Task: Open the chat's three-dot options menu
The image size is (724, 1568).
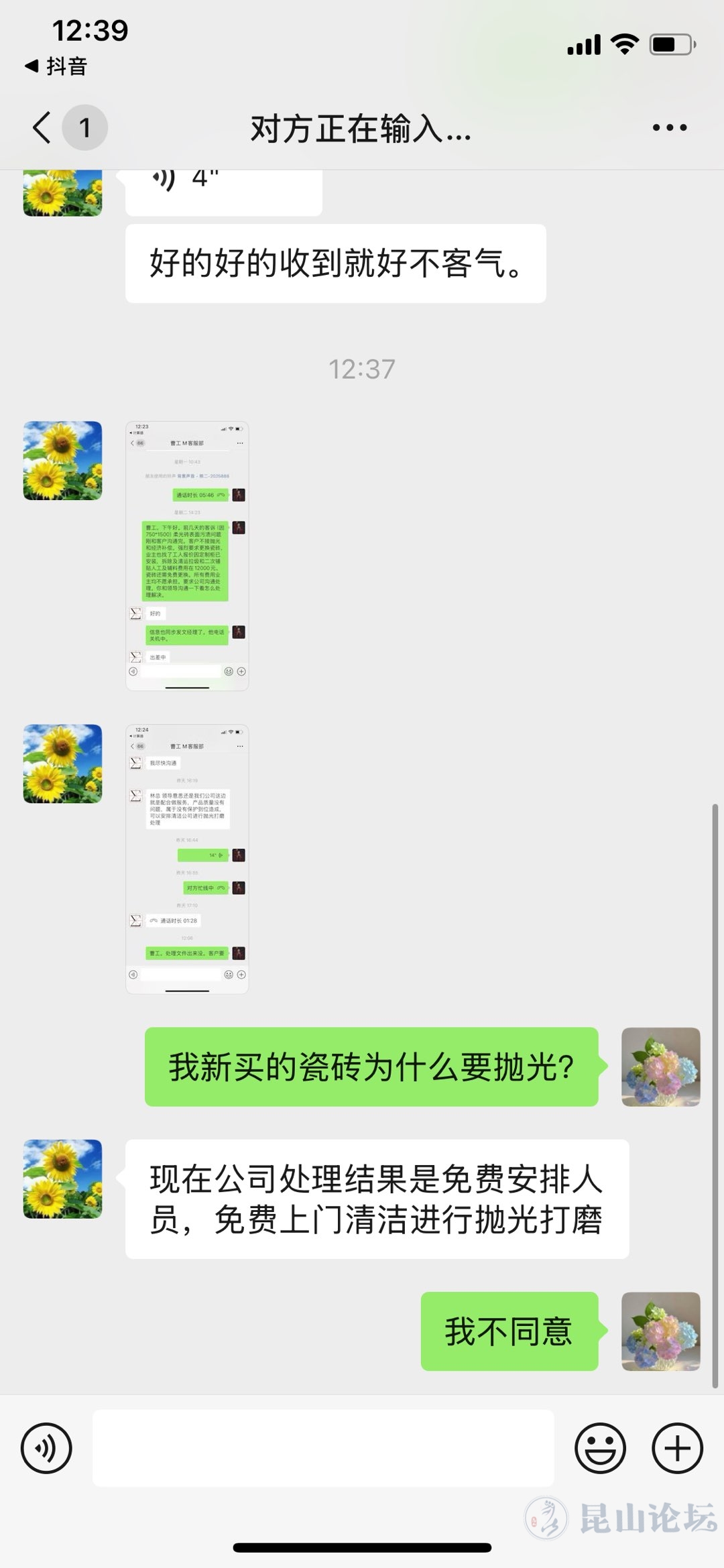Action: point(669,127)
